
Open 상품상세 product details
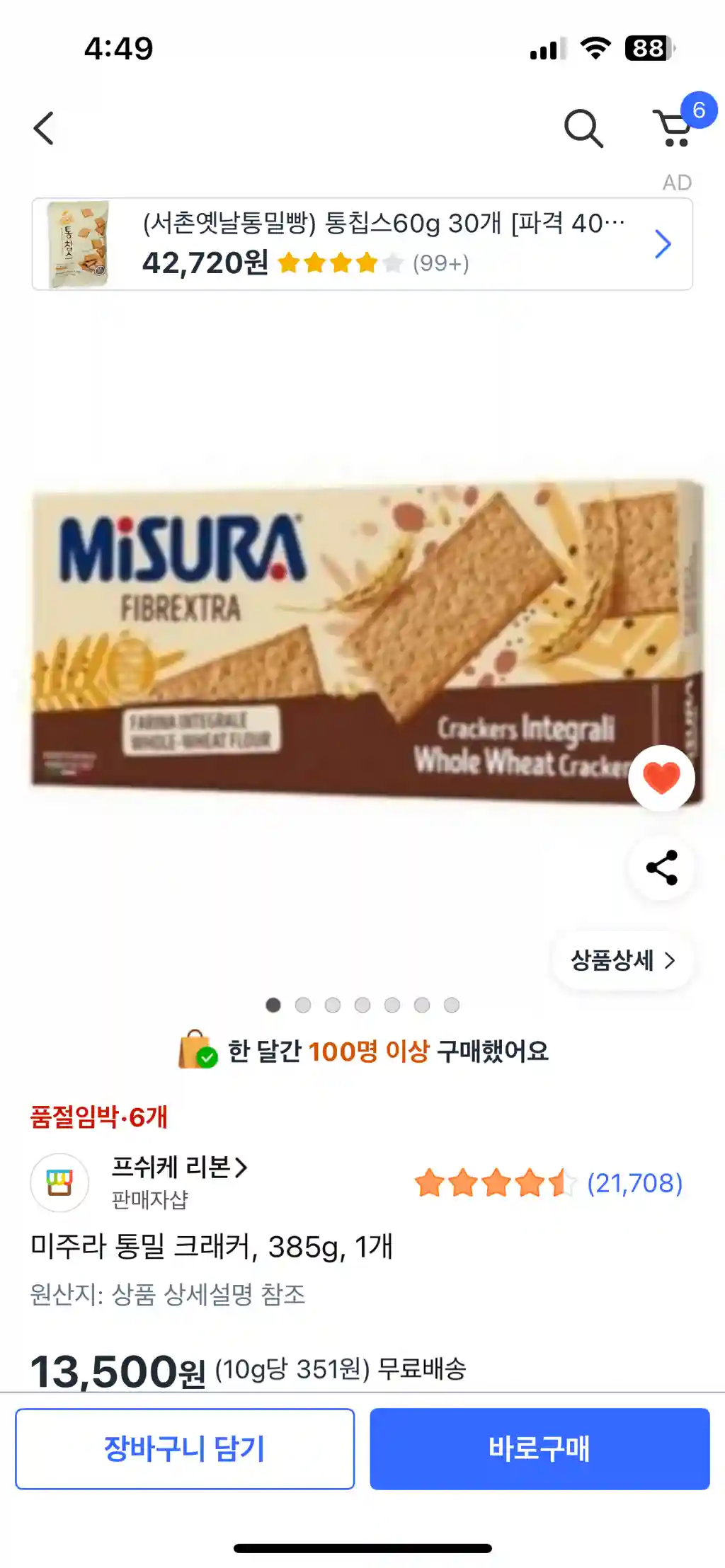[622, 960]
